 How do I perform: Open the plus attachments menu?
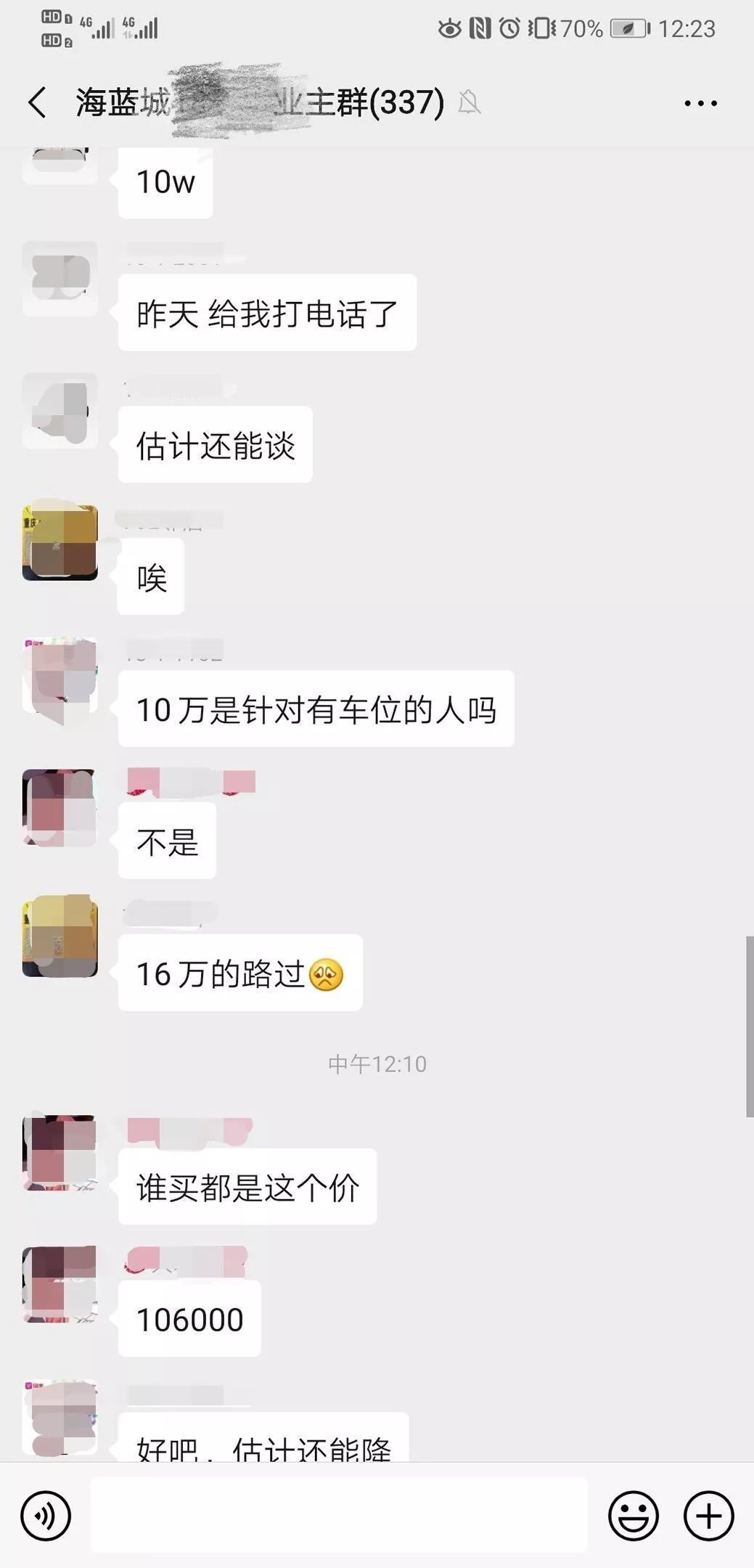[709, 1516]
